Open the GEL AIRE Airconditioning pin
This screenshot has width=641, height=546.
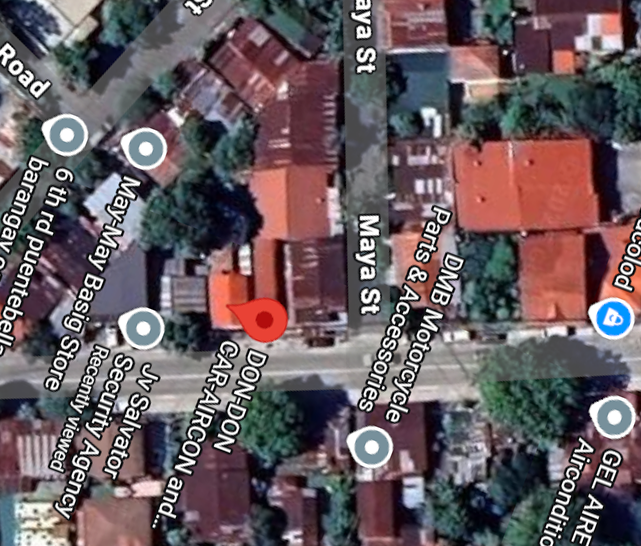(x=613, y=416)
